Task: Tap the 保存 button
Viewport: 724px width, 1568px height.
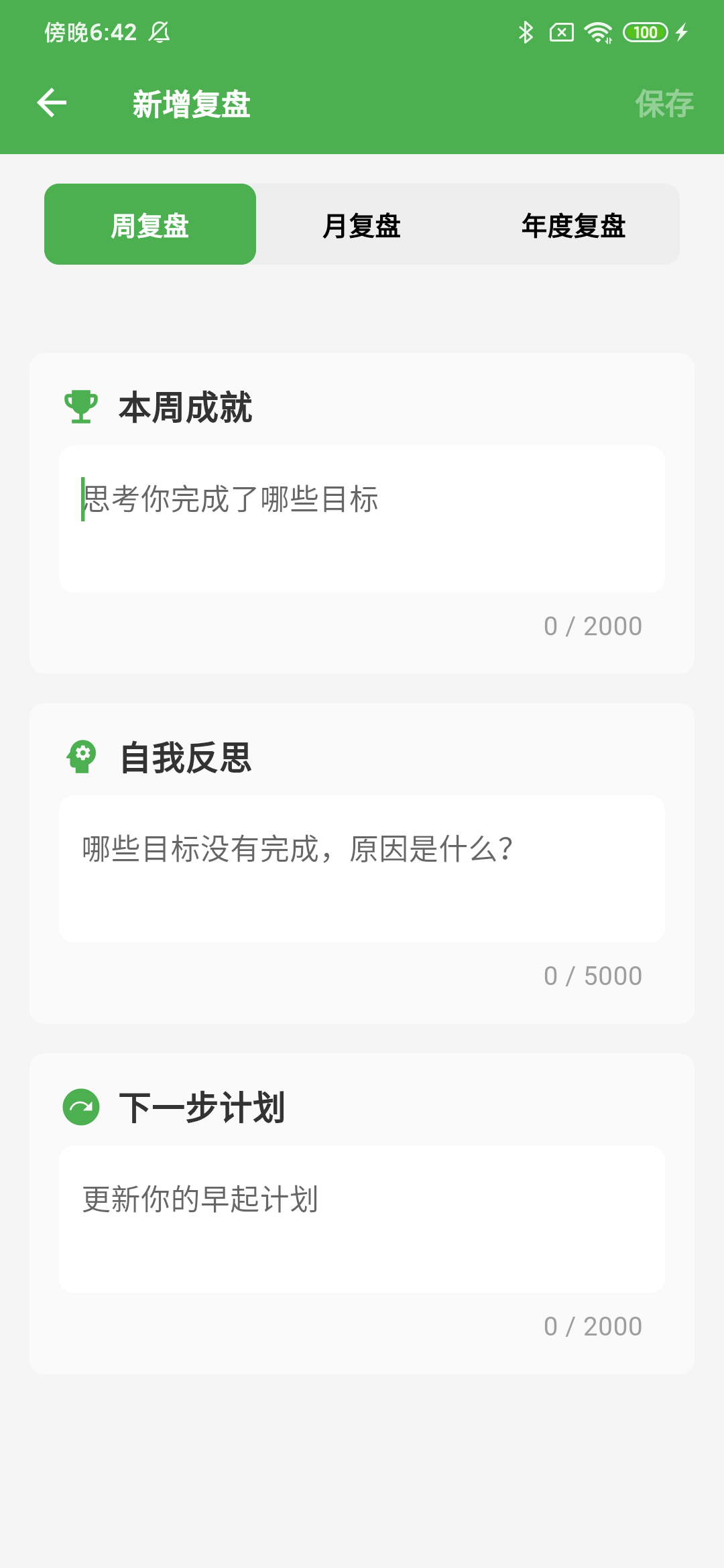Action: click(666, 104)
